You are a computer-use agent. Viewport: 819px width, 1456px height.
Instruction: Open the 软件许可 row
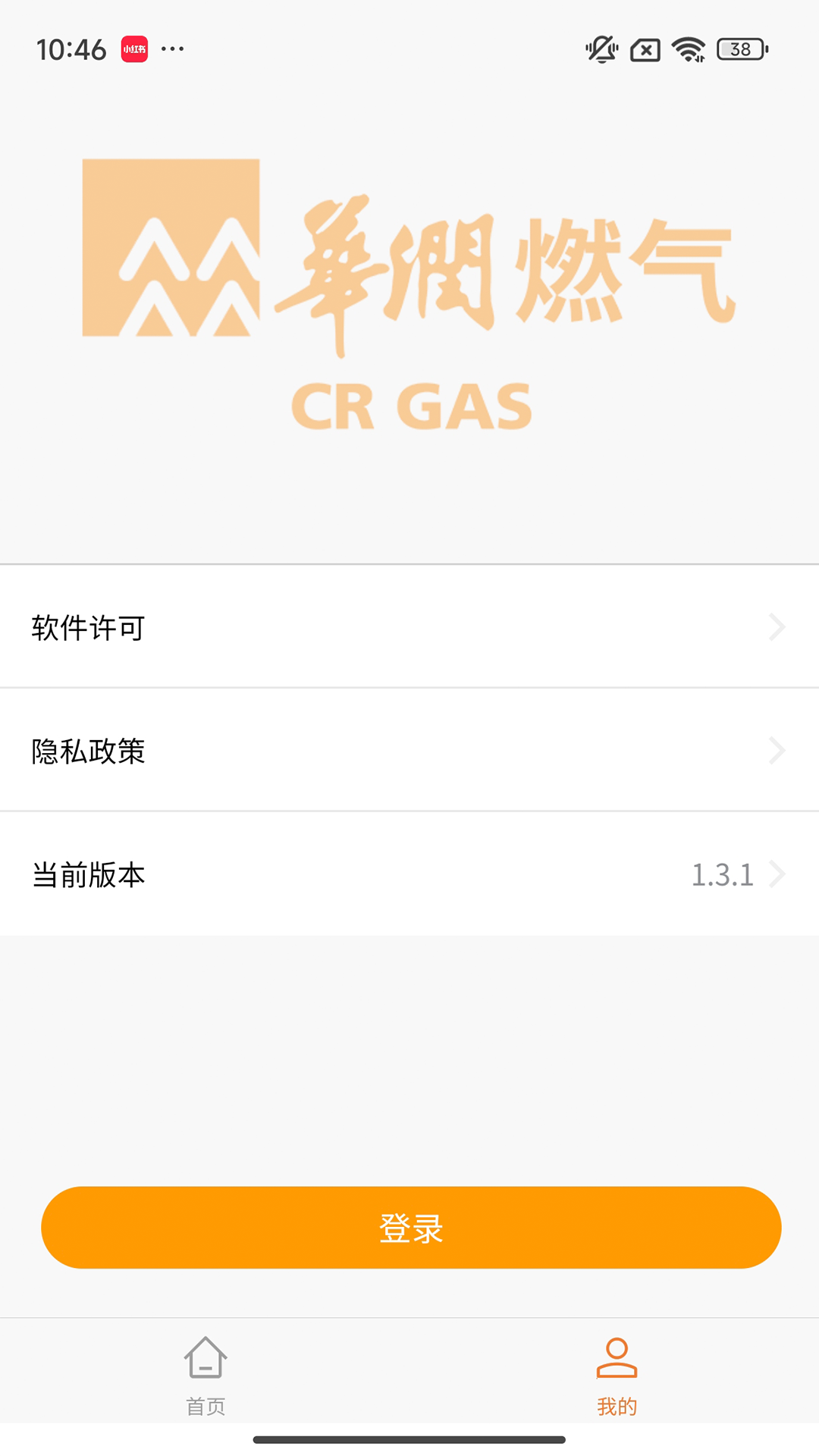(409, 627)
